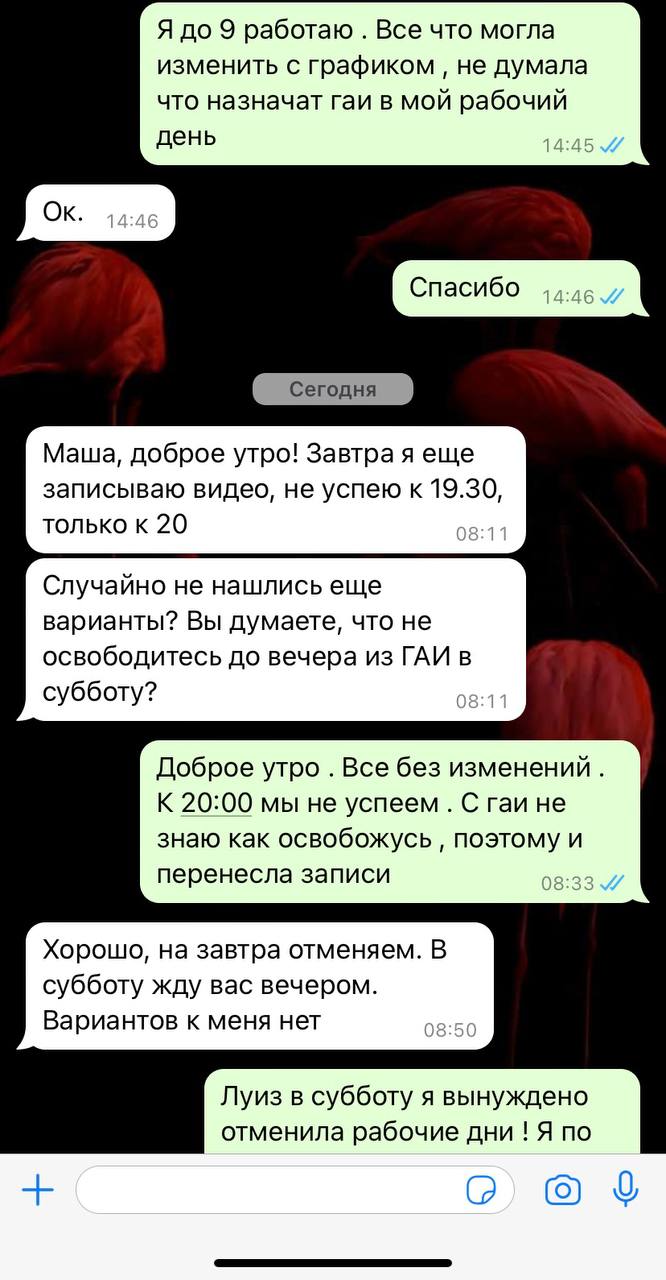Open the sticker picker icon

482,1191
